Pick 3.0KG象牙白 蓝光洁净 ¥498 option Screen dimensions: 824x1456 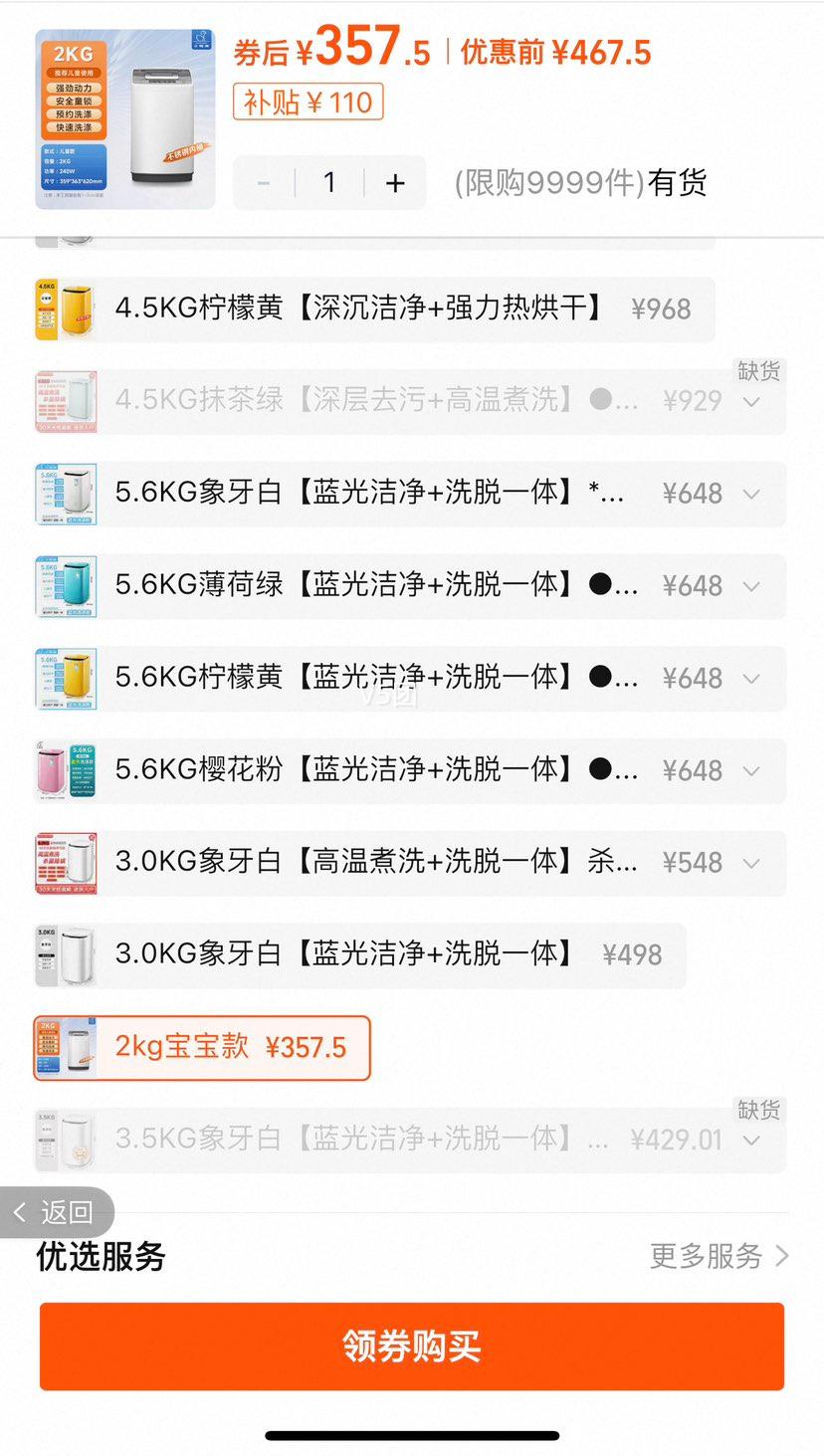pyautogui.click(x=360, y=955)
